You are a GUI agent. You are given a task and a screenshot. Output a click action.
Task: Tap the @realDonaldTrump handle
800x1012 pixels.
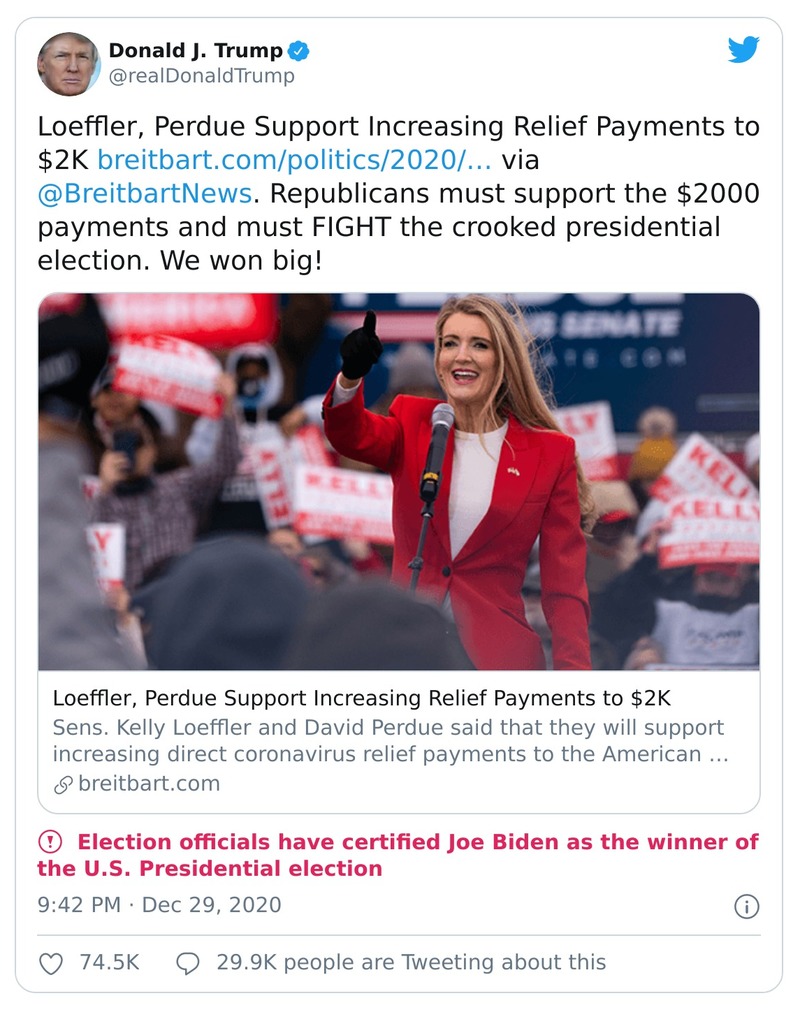point(201,76)
